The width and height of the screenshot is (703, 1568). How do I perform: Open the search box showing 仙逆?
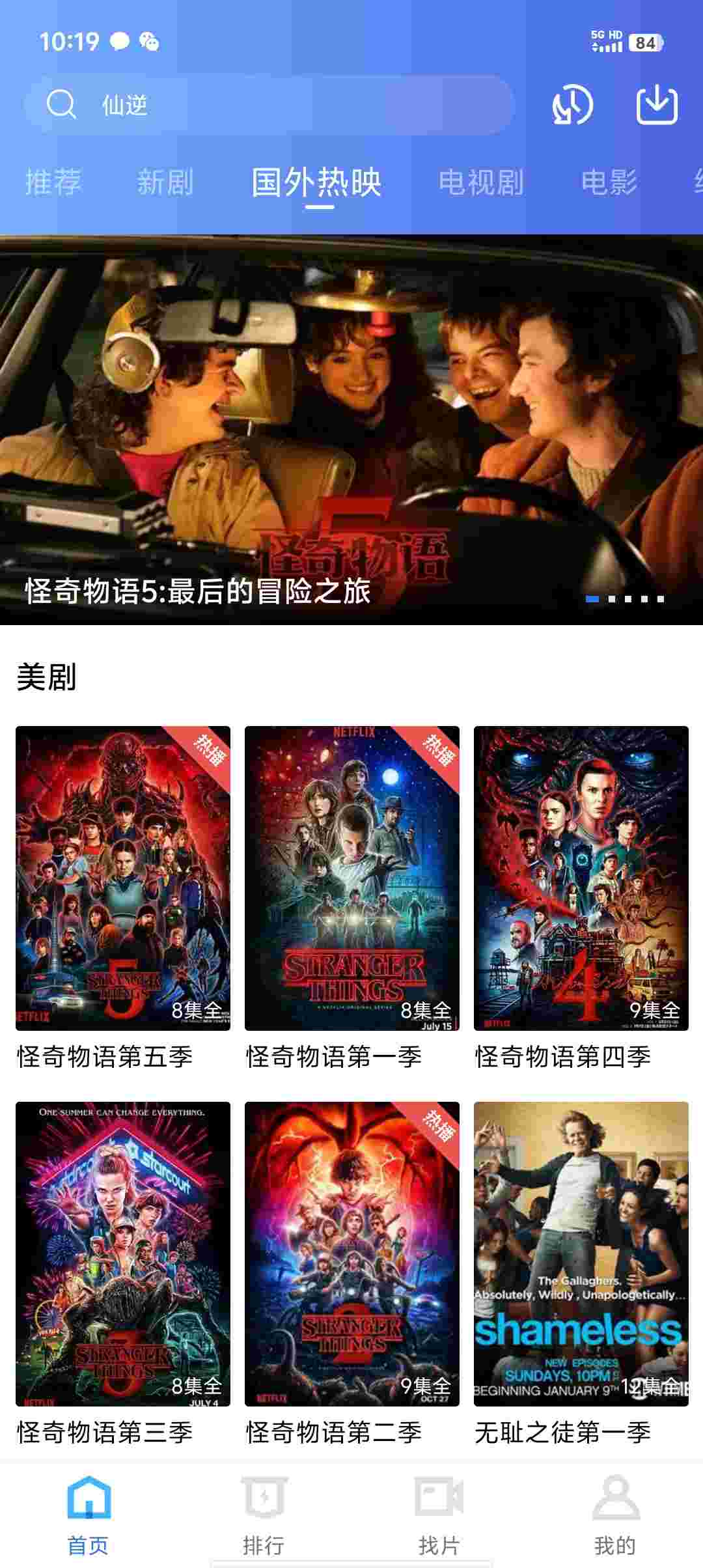point(267,105)
